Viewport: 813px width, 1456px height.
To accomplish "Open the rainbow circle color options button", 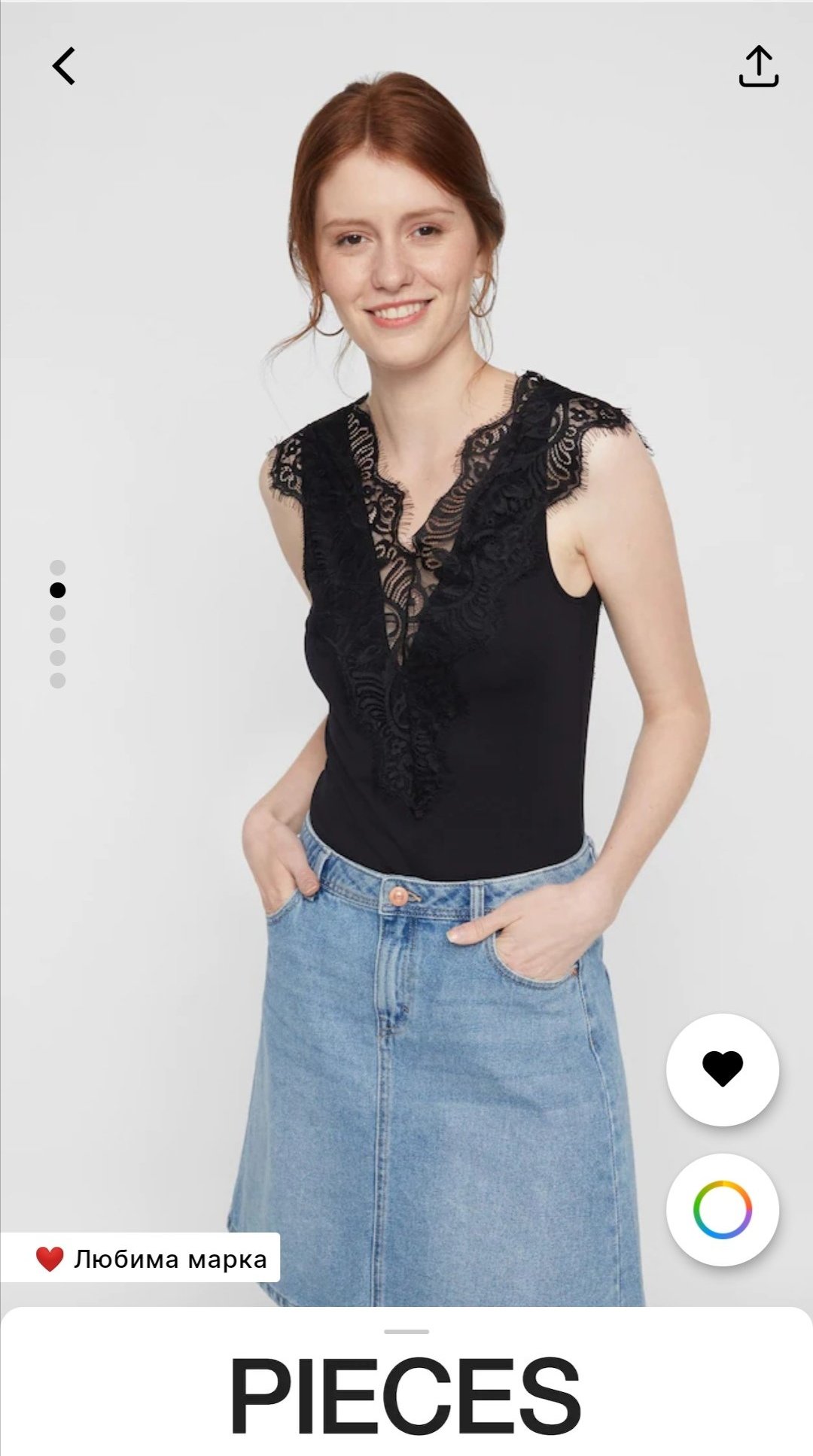I will pyautogui.click(x=722, y=1209).
